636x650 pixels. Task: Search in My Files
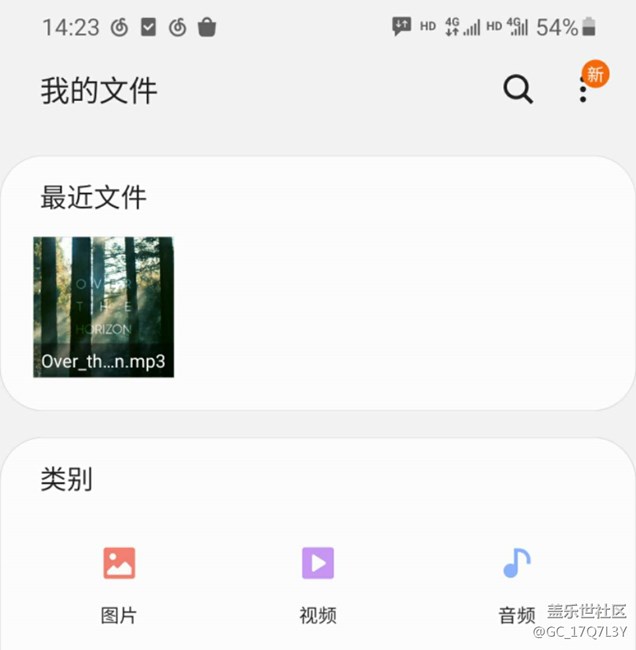pos(517,90)
